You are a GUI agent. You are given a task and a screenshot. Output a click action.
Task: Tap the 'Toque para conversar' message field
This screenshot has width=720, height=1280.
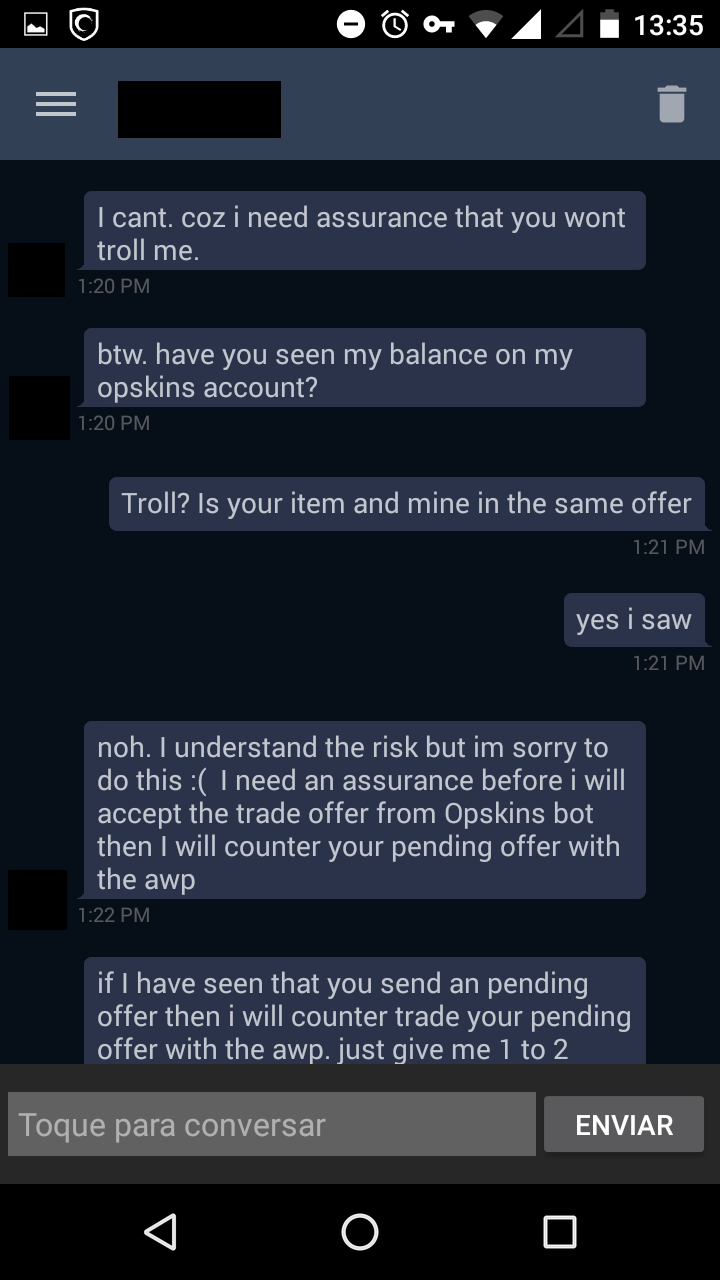pos(272,1125)
